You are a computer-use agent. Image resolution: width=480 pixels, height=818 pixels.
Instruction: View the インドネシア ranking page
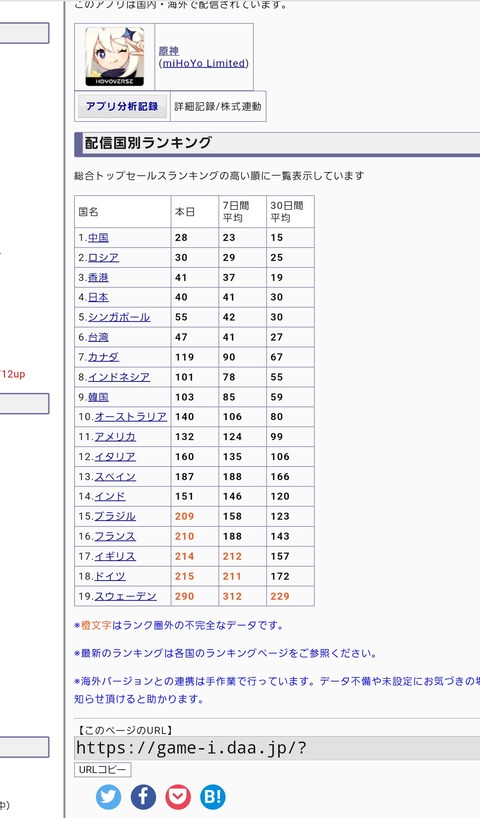[119, 377]
